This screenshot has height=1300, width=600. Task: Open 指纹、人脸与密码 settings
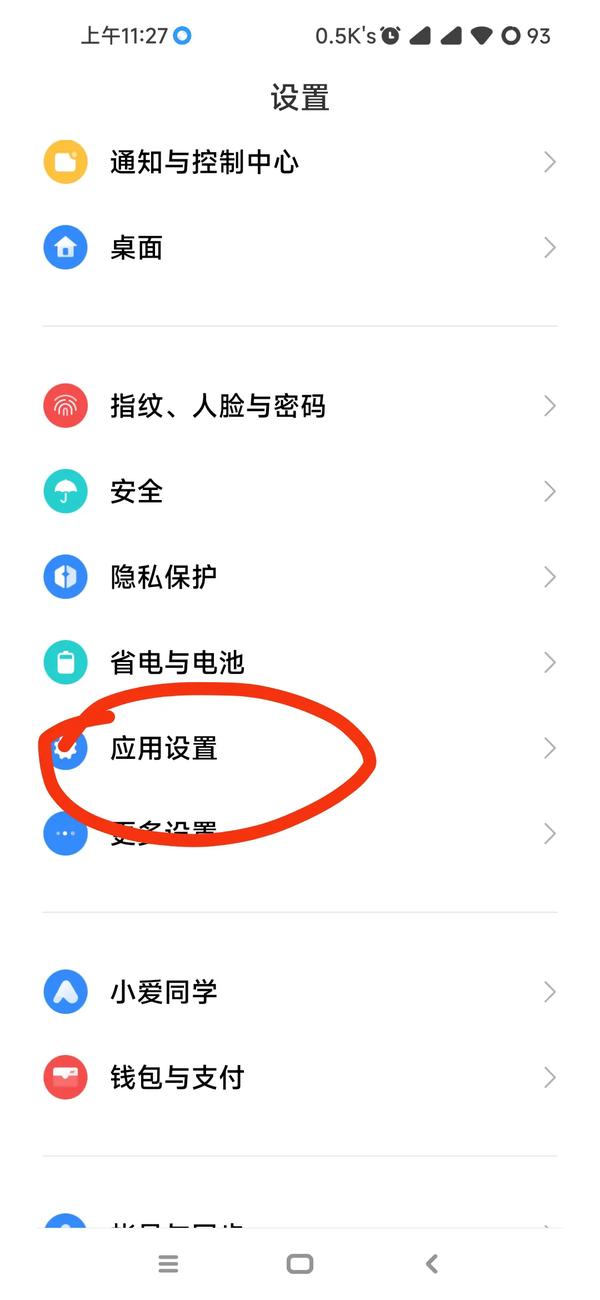point(300,406)
